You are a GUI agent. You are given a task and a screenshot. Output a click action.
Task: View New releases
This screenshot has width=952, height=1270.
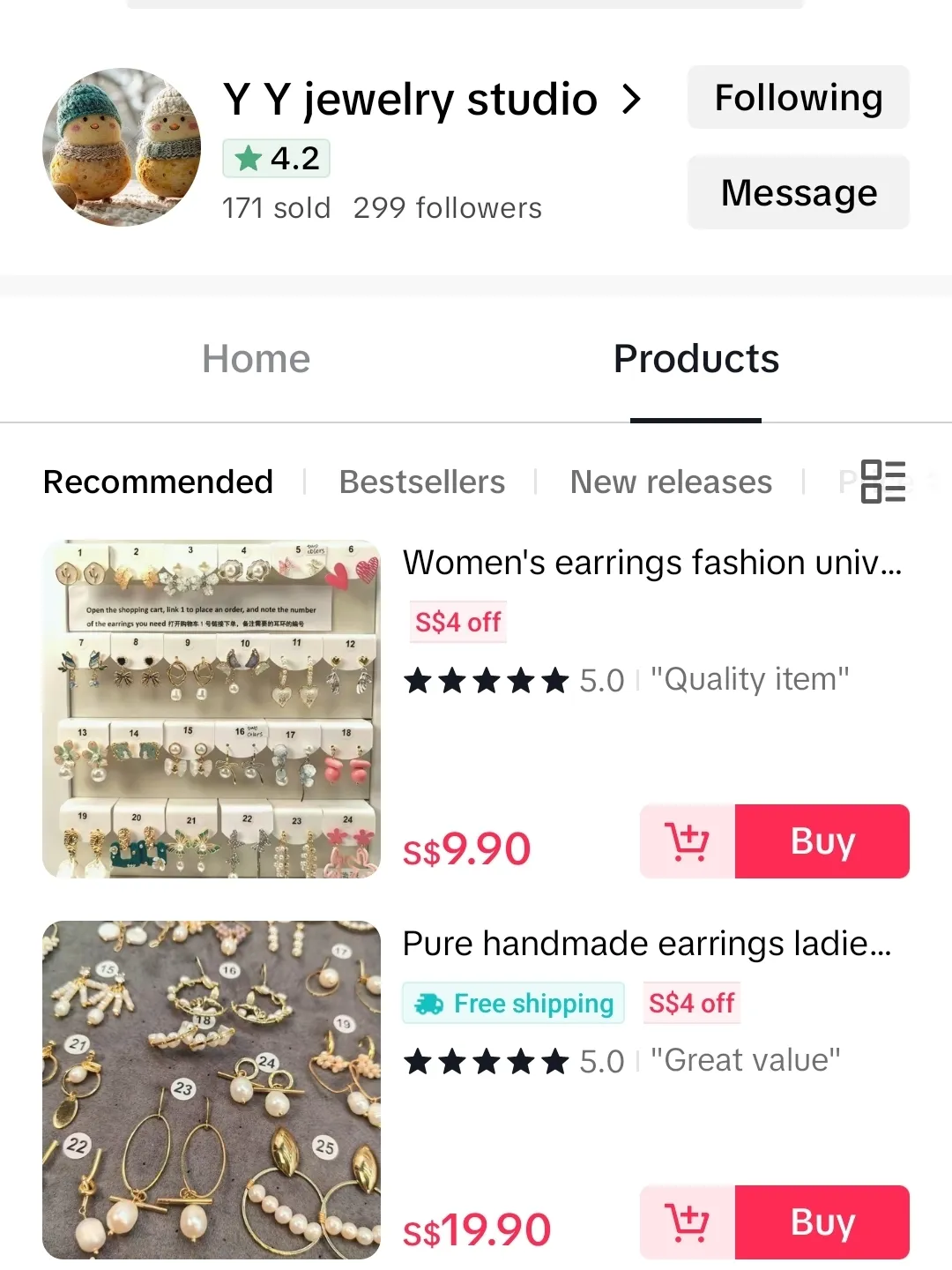[x=671, y=482]
